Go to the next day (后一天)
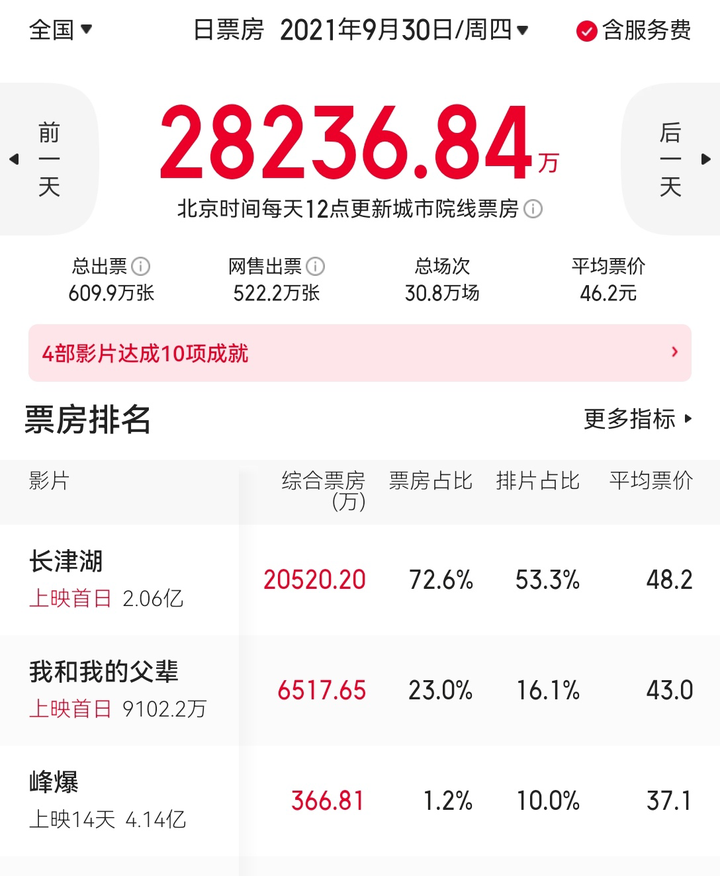This screenshot has height=876, width=720. (x=672, y=159)
